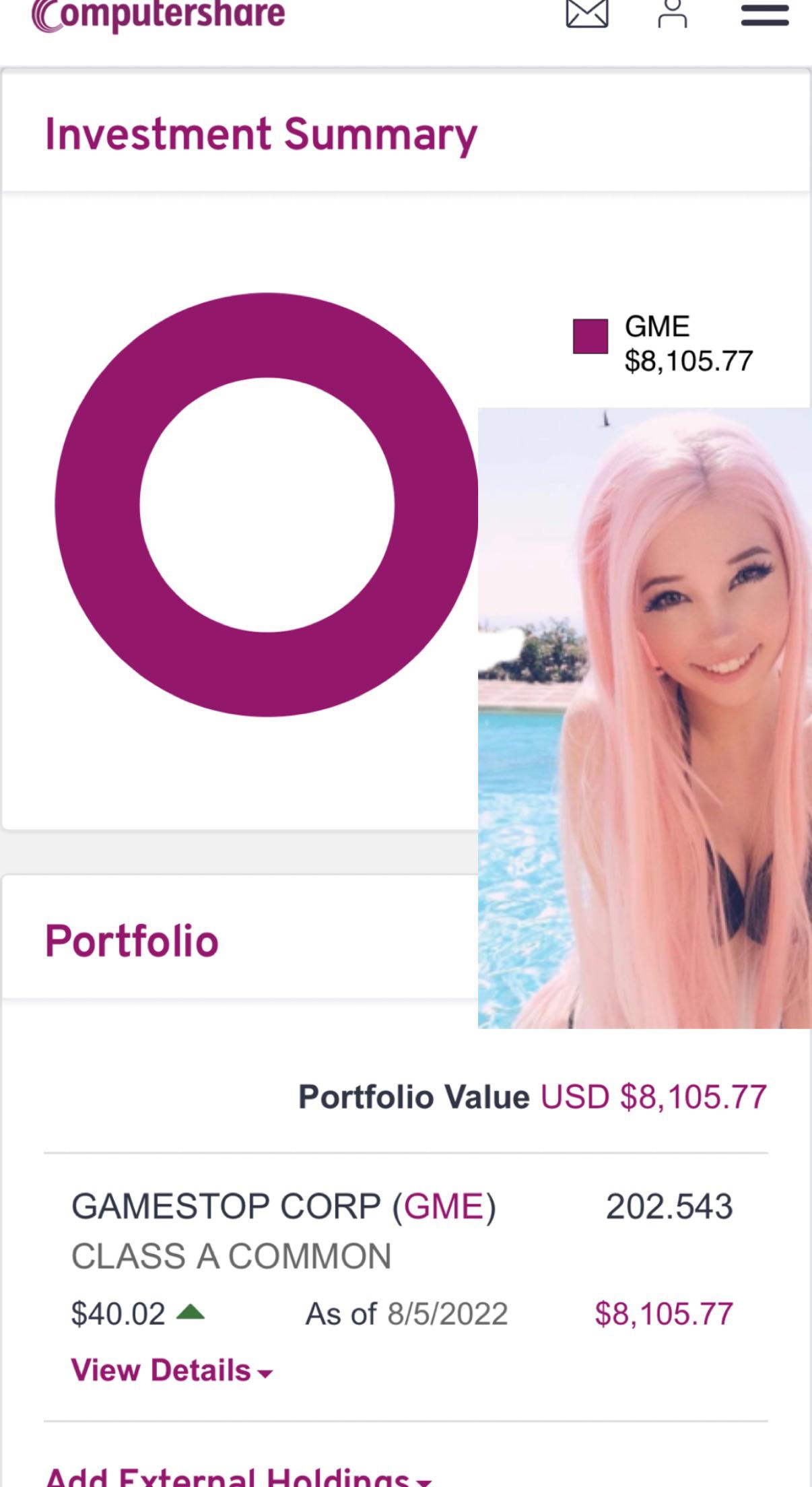Expand View Details for GameStop
Screen dimensions: 812x1487
(172, 1370)
